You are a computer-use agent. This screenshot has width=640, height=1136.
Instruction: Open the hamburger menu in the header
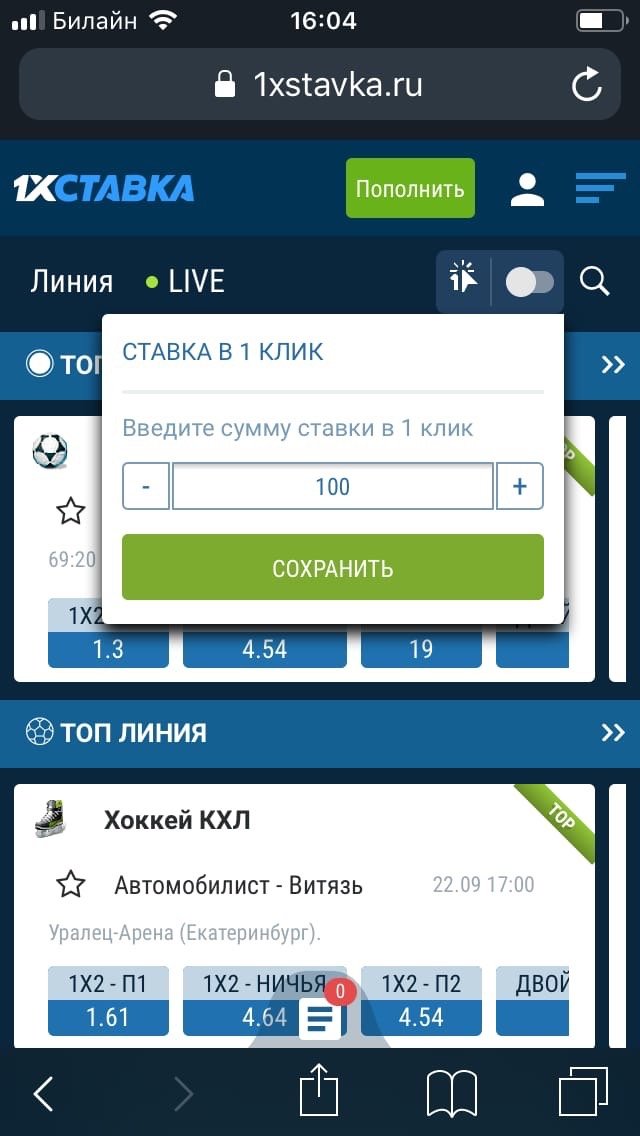(x=599, y=187)
